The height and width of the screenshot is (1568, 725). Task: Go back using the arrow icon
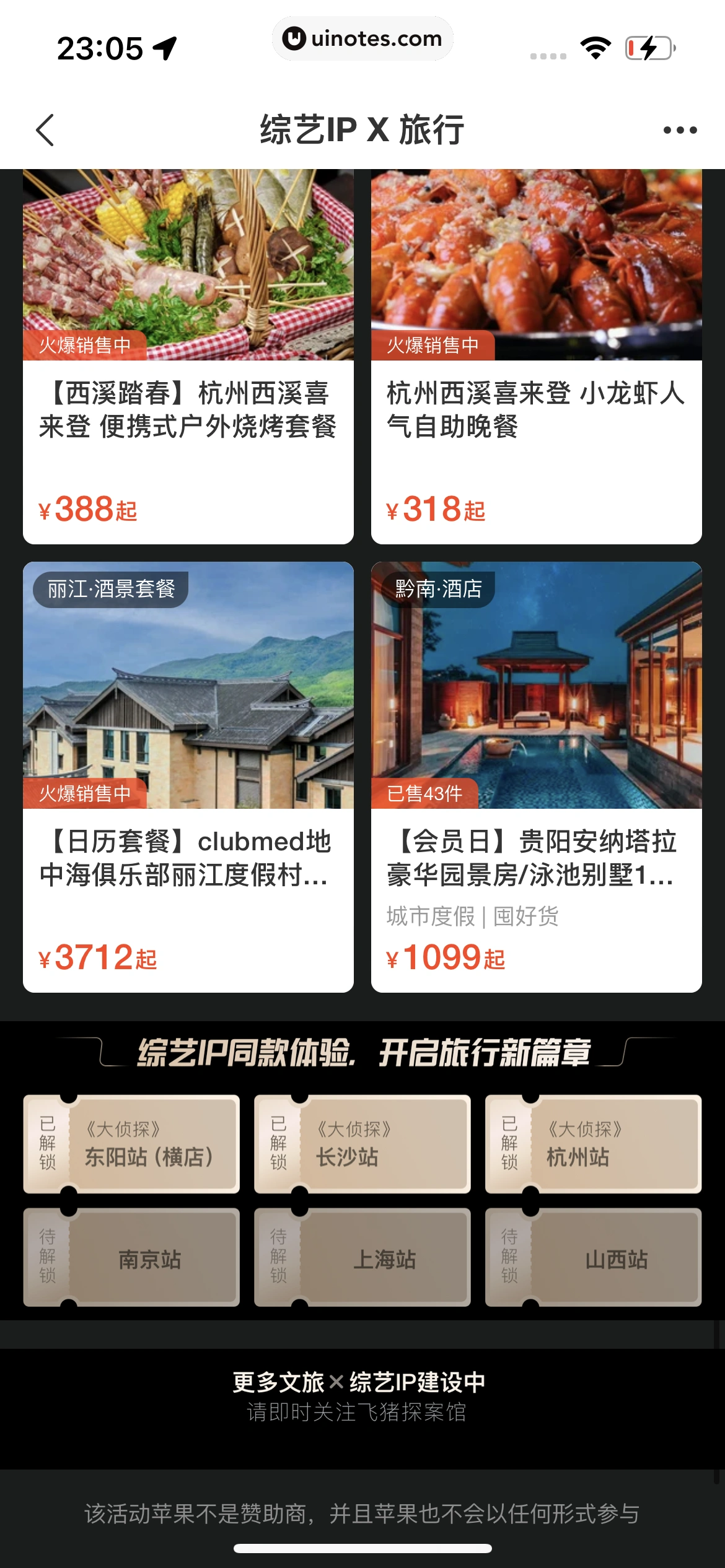pyautogui.click(x=45, y=130)
